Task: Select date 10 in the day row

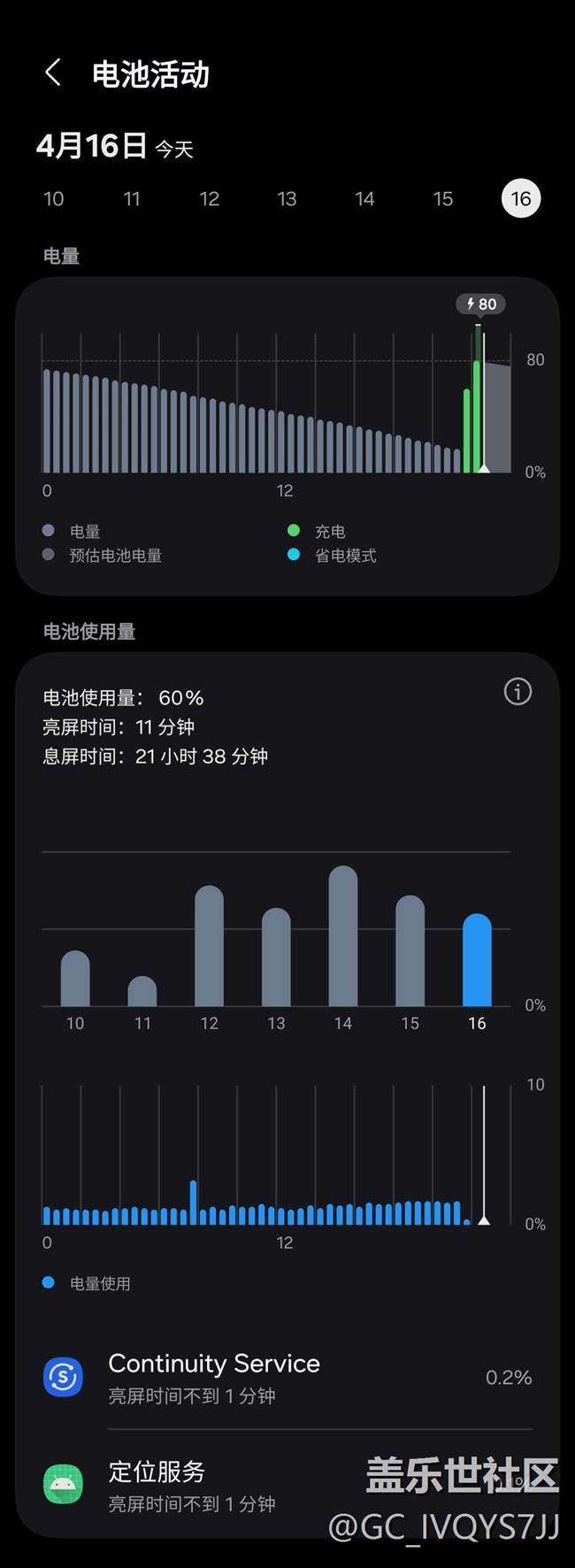Action: click(54, 199)
